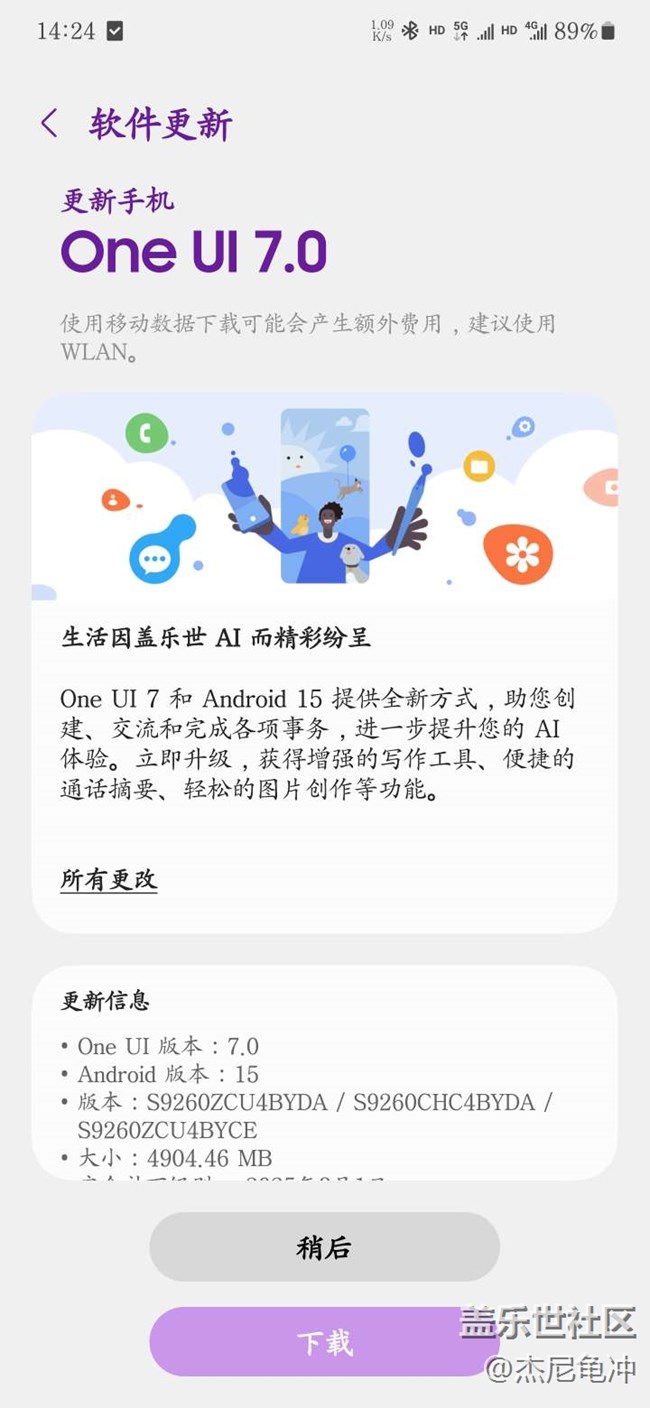Choose 稍后 to postpone the update
The width and height of the screenshot is (650, 1408).
tap(324, 1247)
